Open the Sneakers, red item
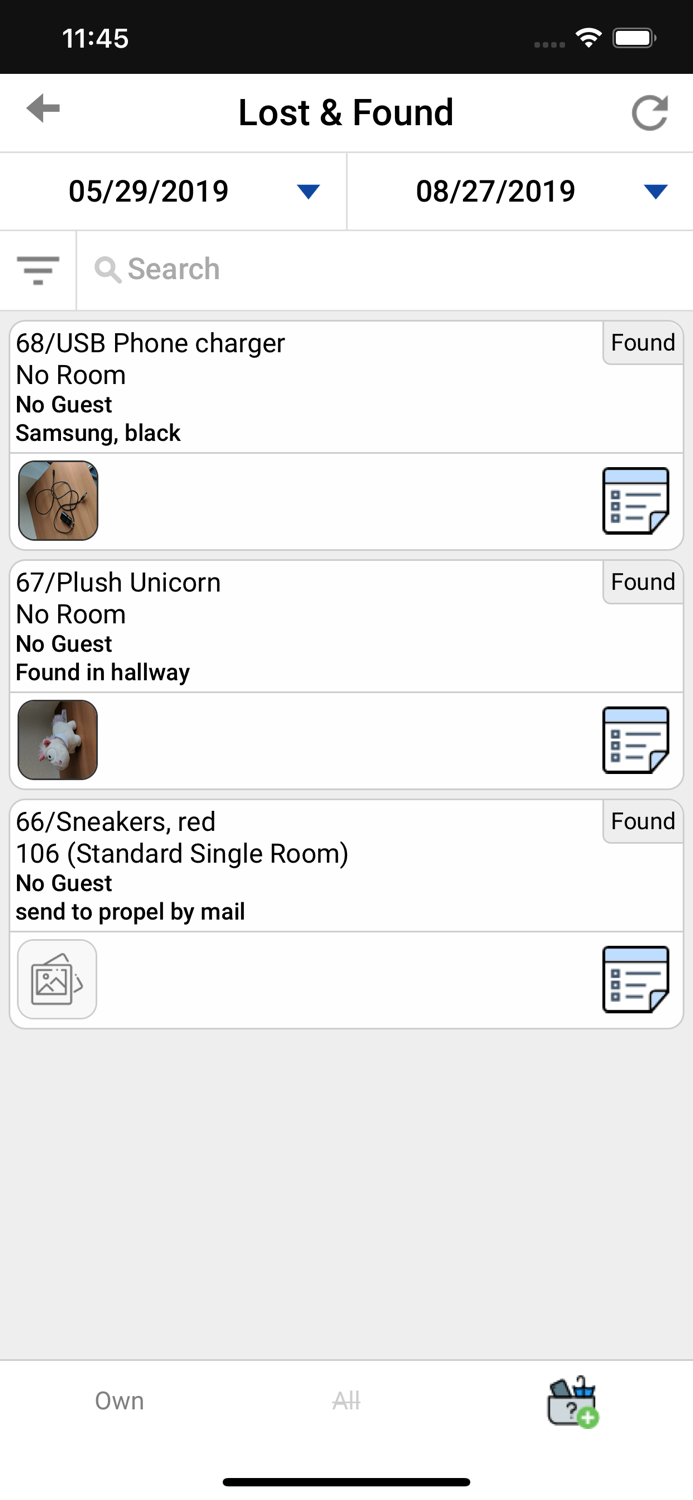The image size is (693, 1500). pos(346,865)
